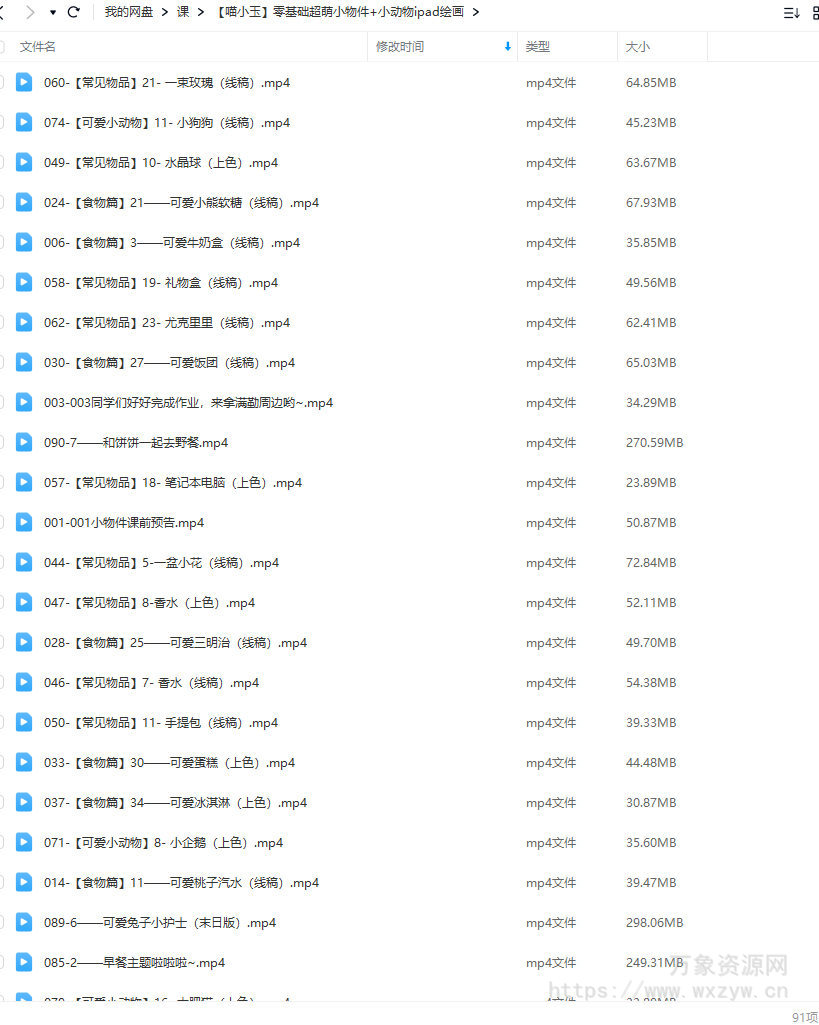Go forward to the next folder
The image size is (819, 1025).
pyautogui.click(x=29, y=12)
